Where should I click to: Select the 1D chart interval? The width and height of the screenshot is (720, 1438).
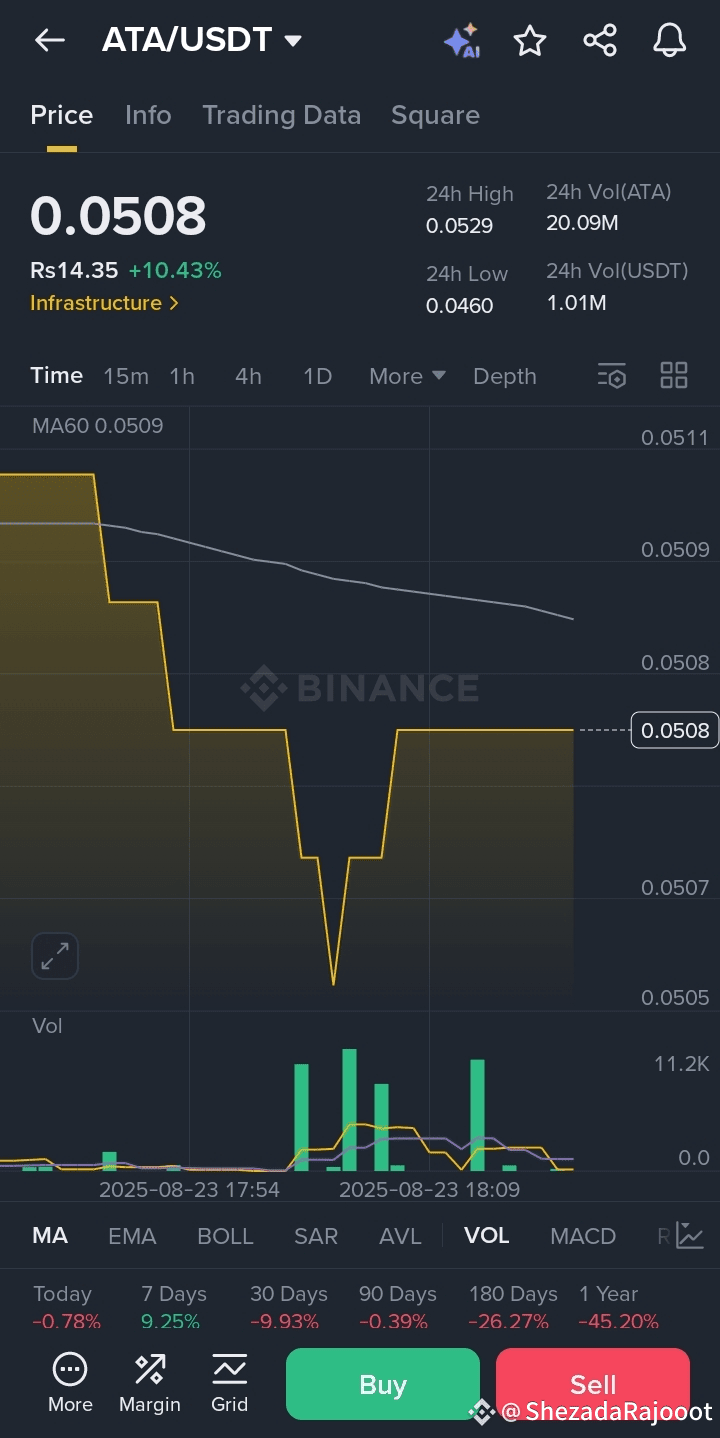[317, 376]
